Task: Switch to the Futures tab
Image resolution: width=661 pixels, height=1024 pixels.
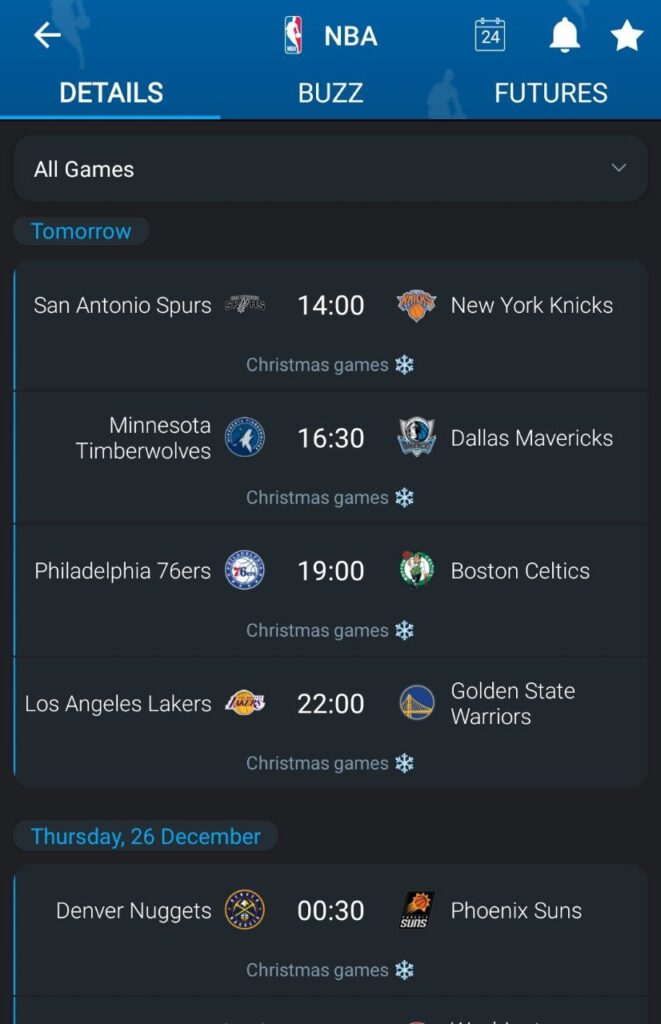Action: (x=550, y=93)
